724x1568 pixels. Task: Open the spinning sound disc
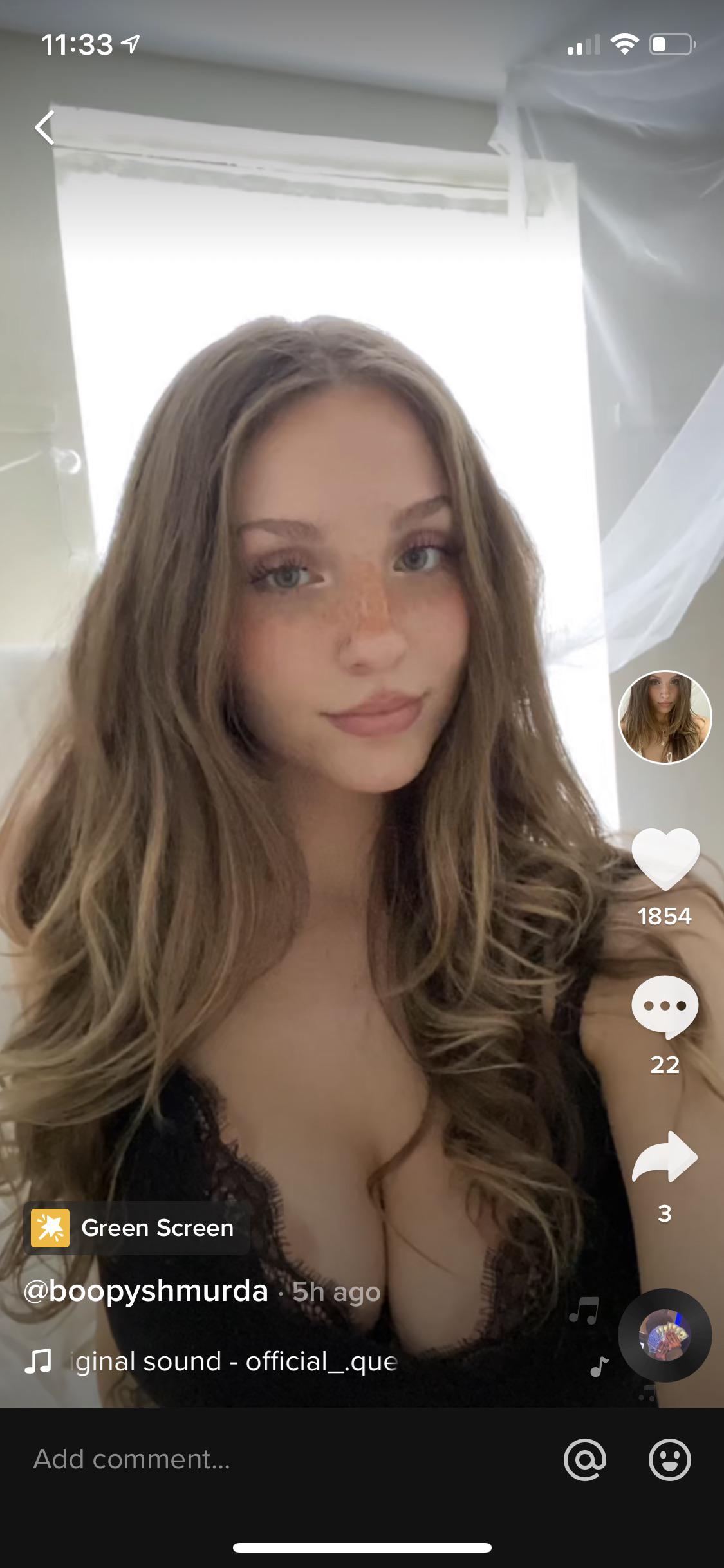point(665,1335)
